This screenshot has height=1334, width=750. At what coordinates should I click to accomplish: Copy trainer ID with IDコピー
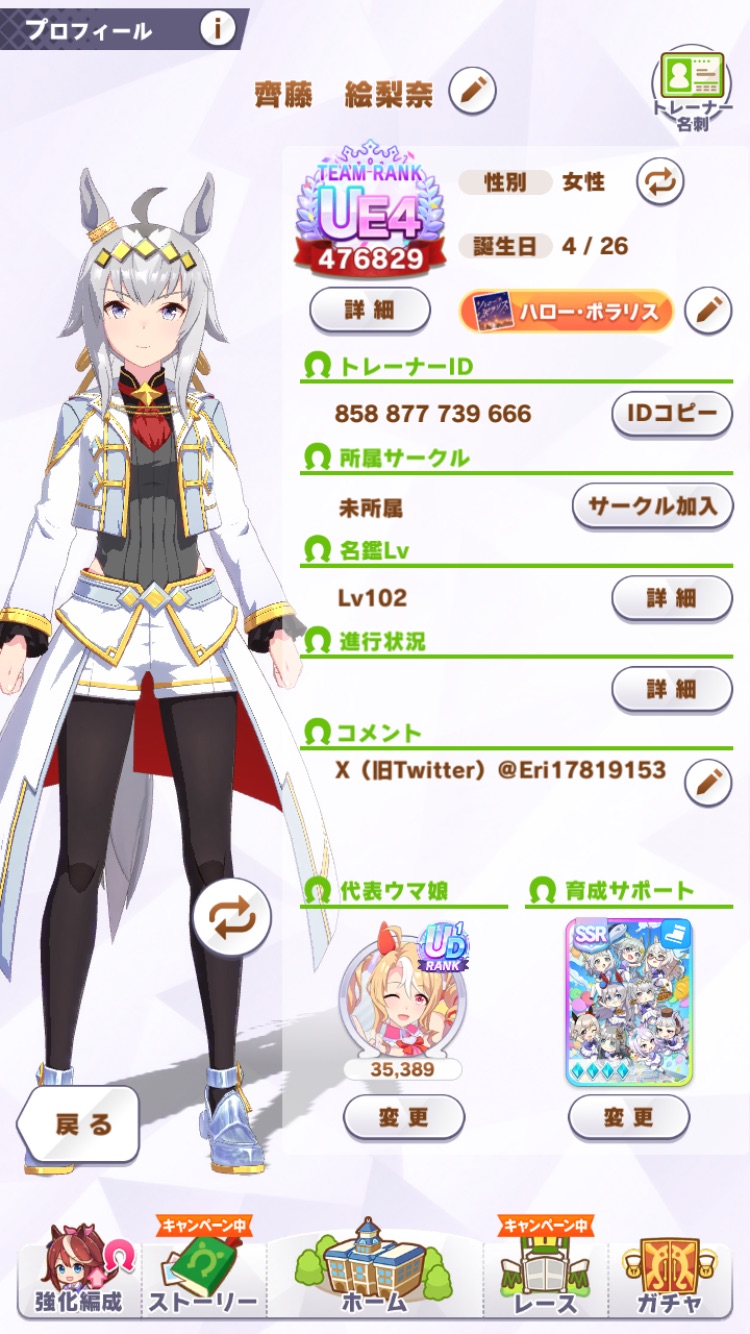pyautogui.click(x=671, y=414)
